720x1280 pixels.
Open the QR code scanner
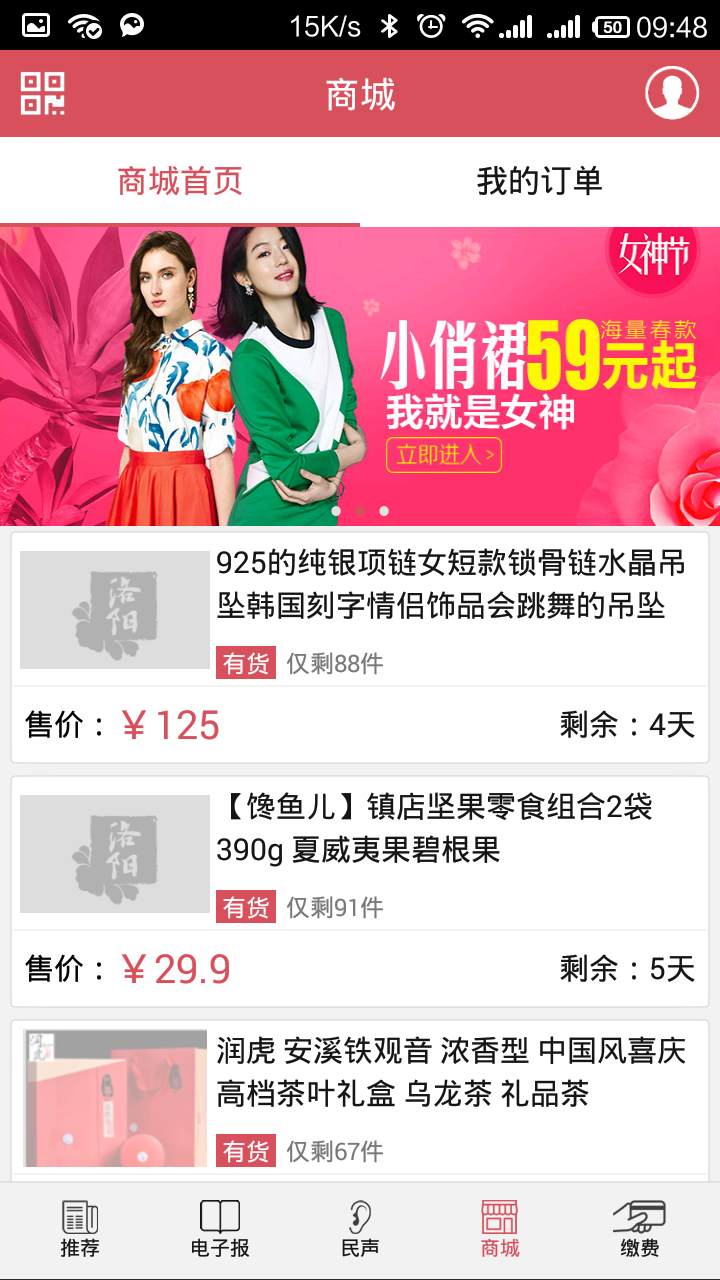pos(43,94)
